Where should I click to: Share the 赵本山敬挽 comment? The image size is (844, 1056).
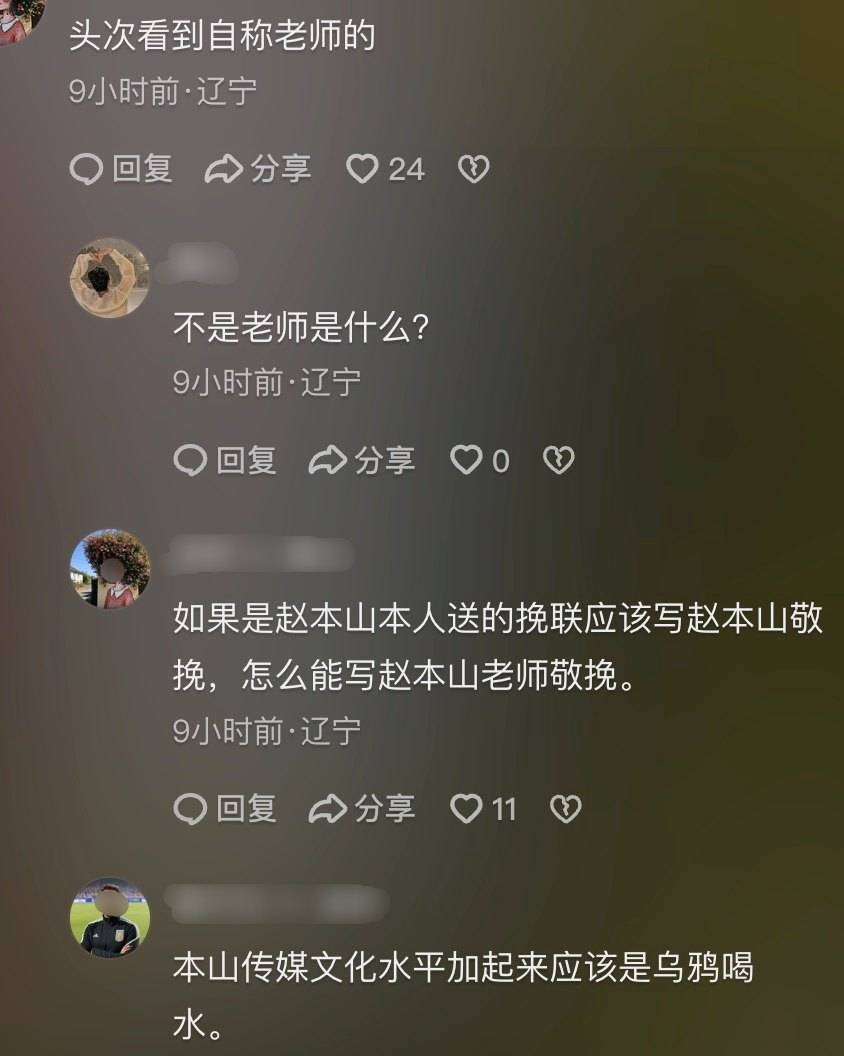[361, 809]
